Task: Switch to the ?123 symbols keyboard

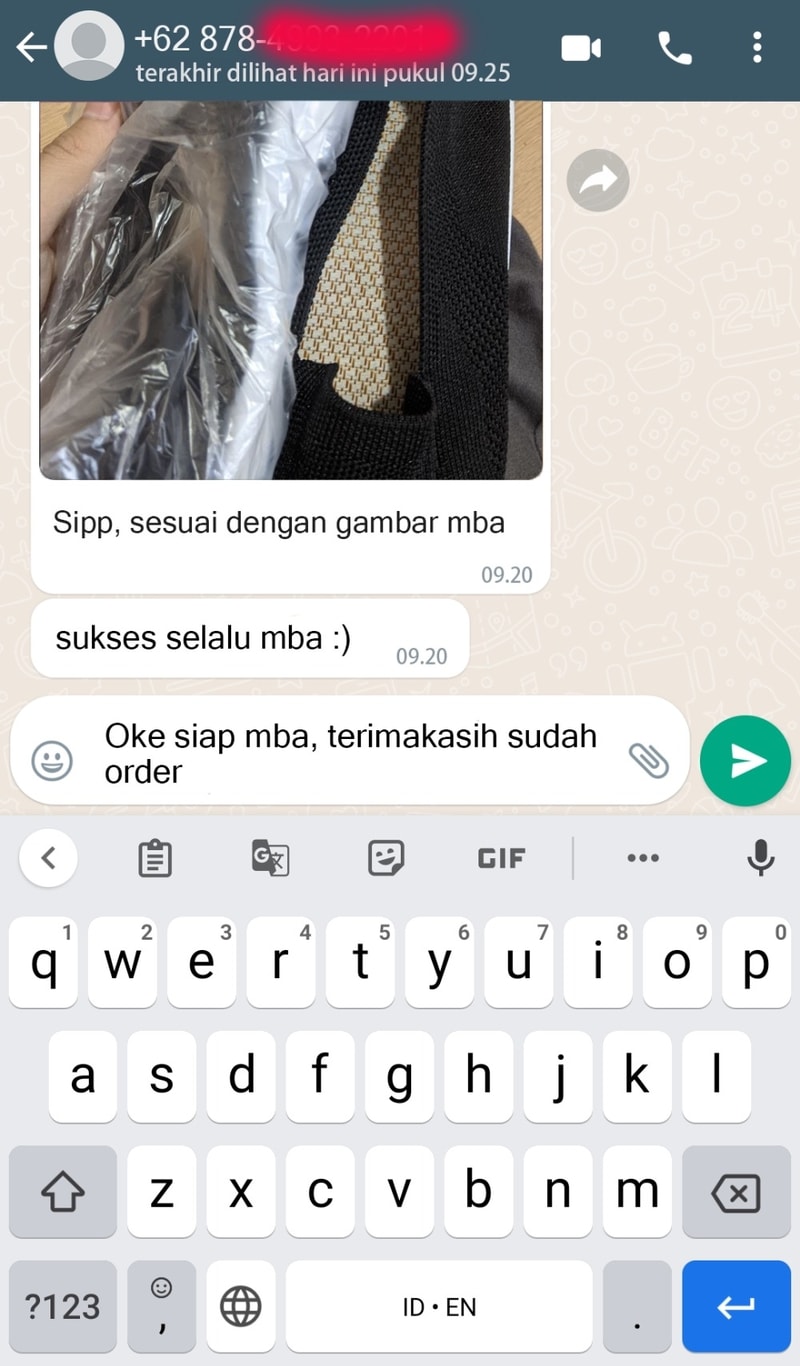Action: [62, 1306]
